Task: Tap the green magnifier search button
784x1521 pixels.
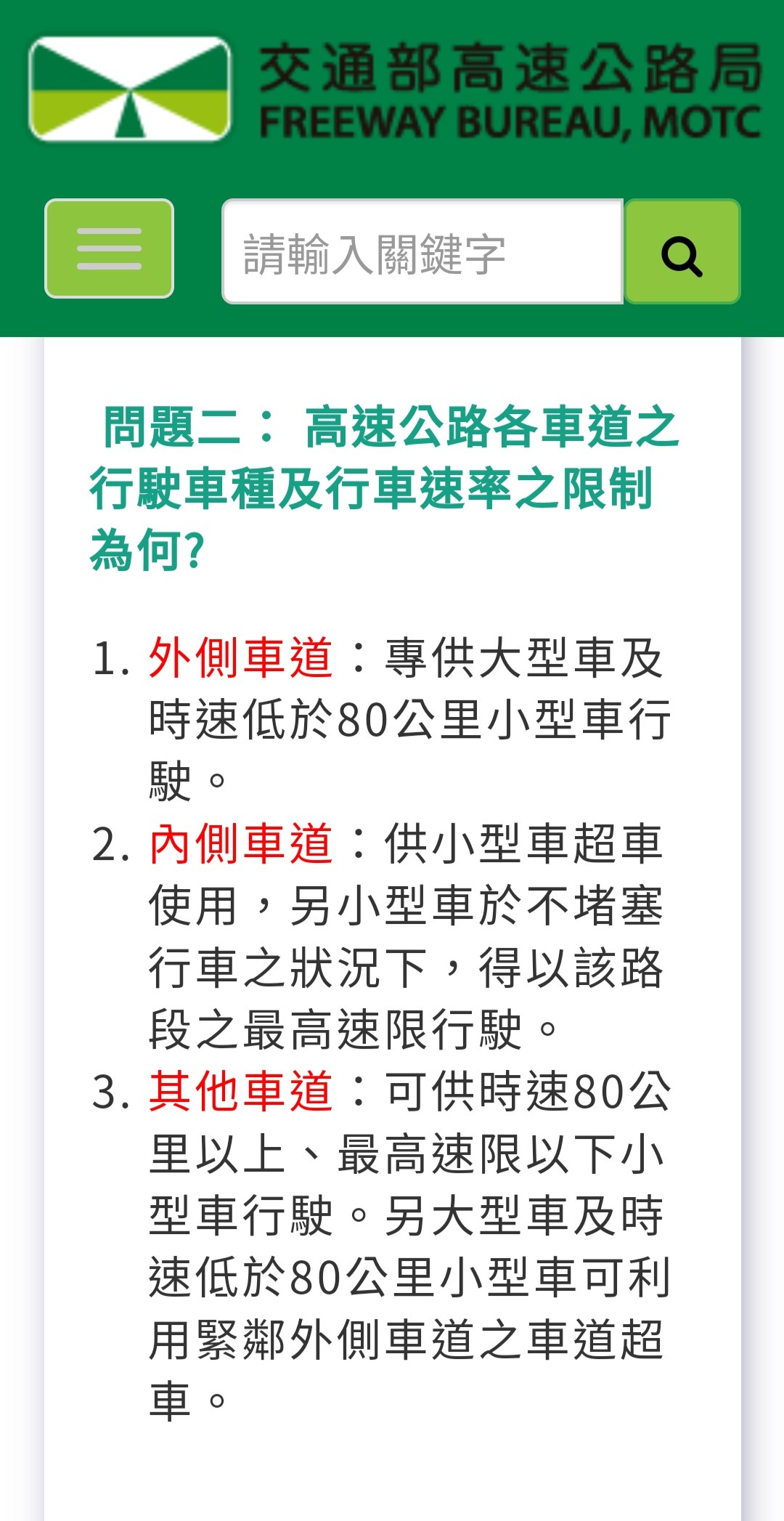Action: point(682,251)
